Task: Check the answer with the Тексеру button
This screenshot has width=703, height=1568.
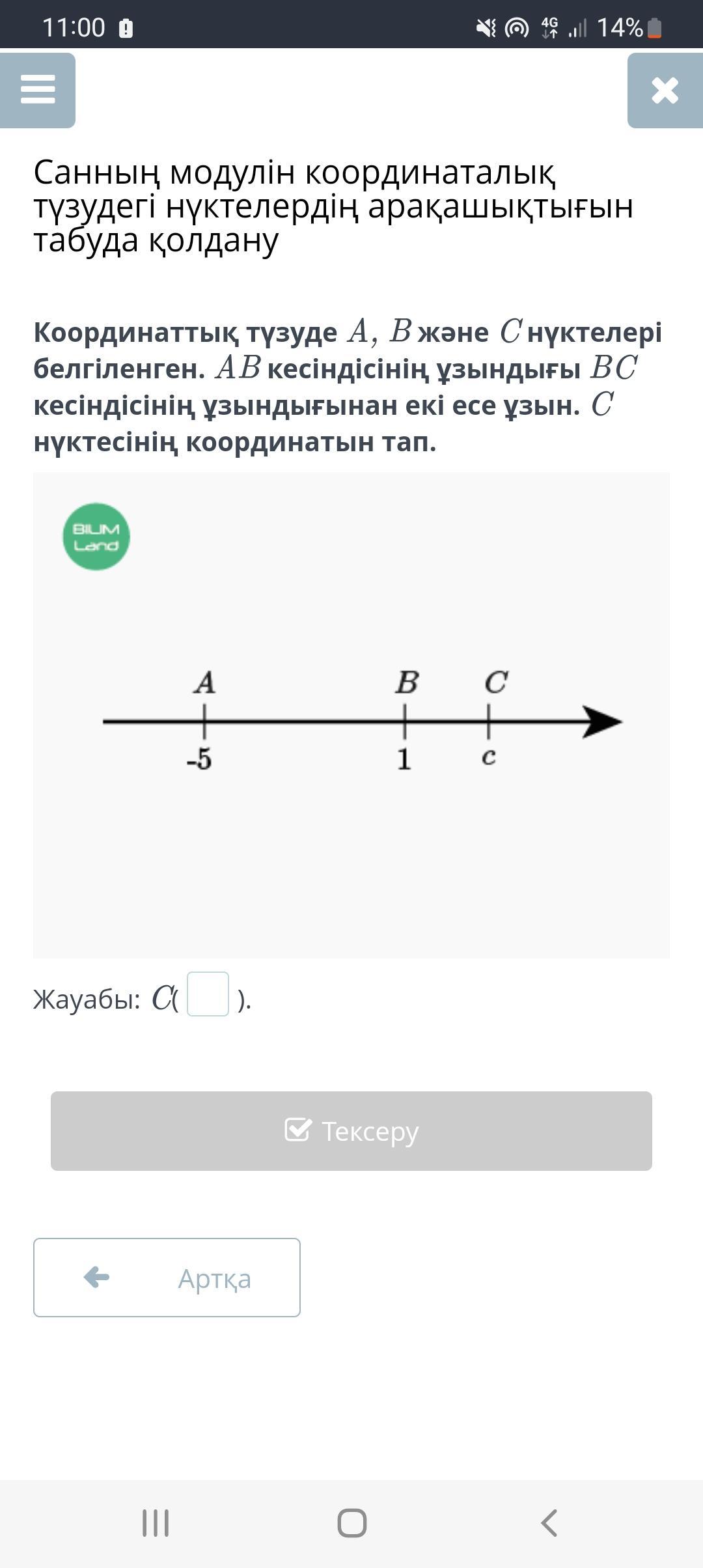Action: point(351,1131)
